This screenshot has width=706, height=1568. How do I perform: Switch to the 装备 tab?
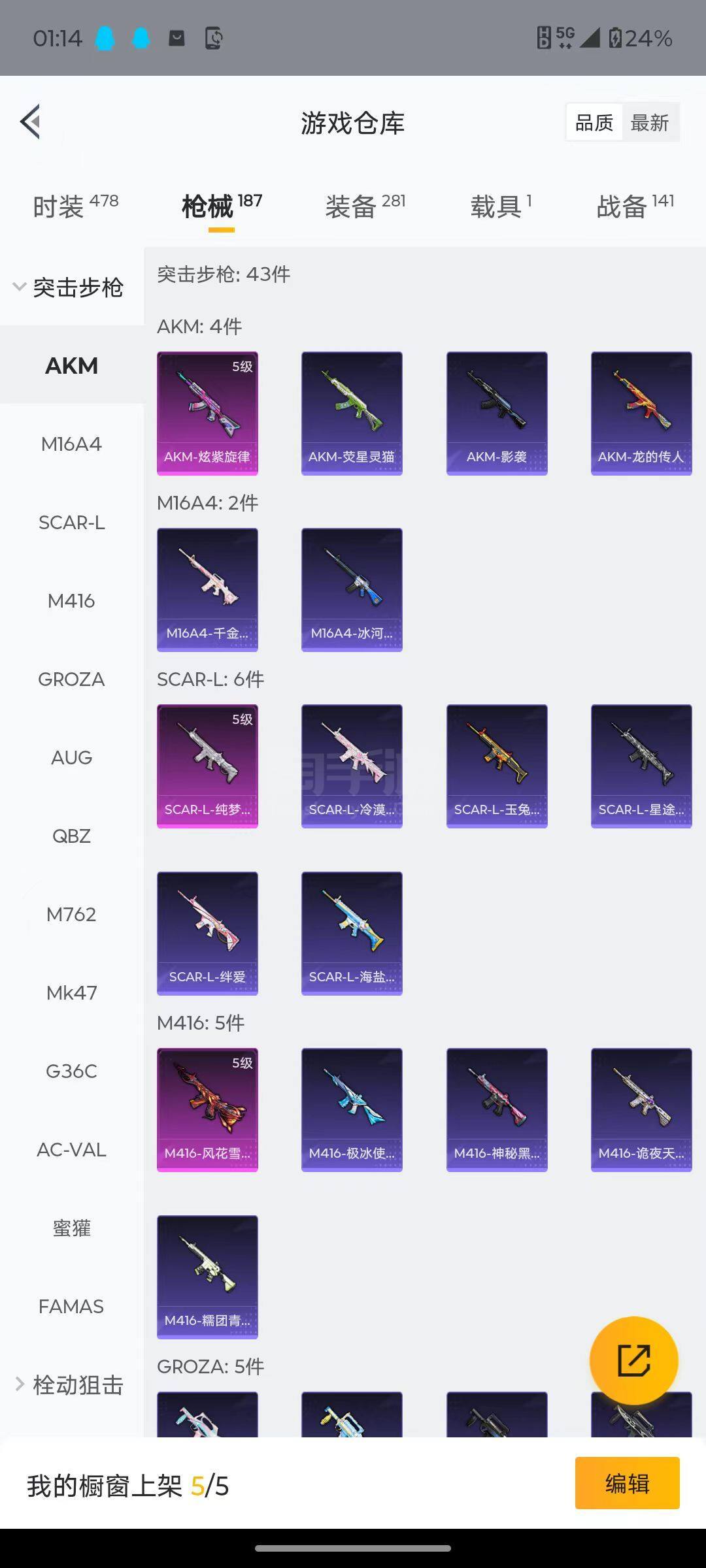(365, 206)
